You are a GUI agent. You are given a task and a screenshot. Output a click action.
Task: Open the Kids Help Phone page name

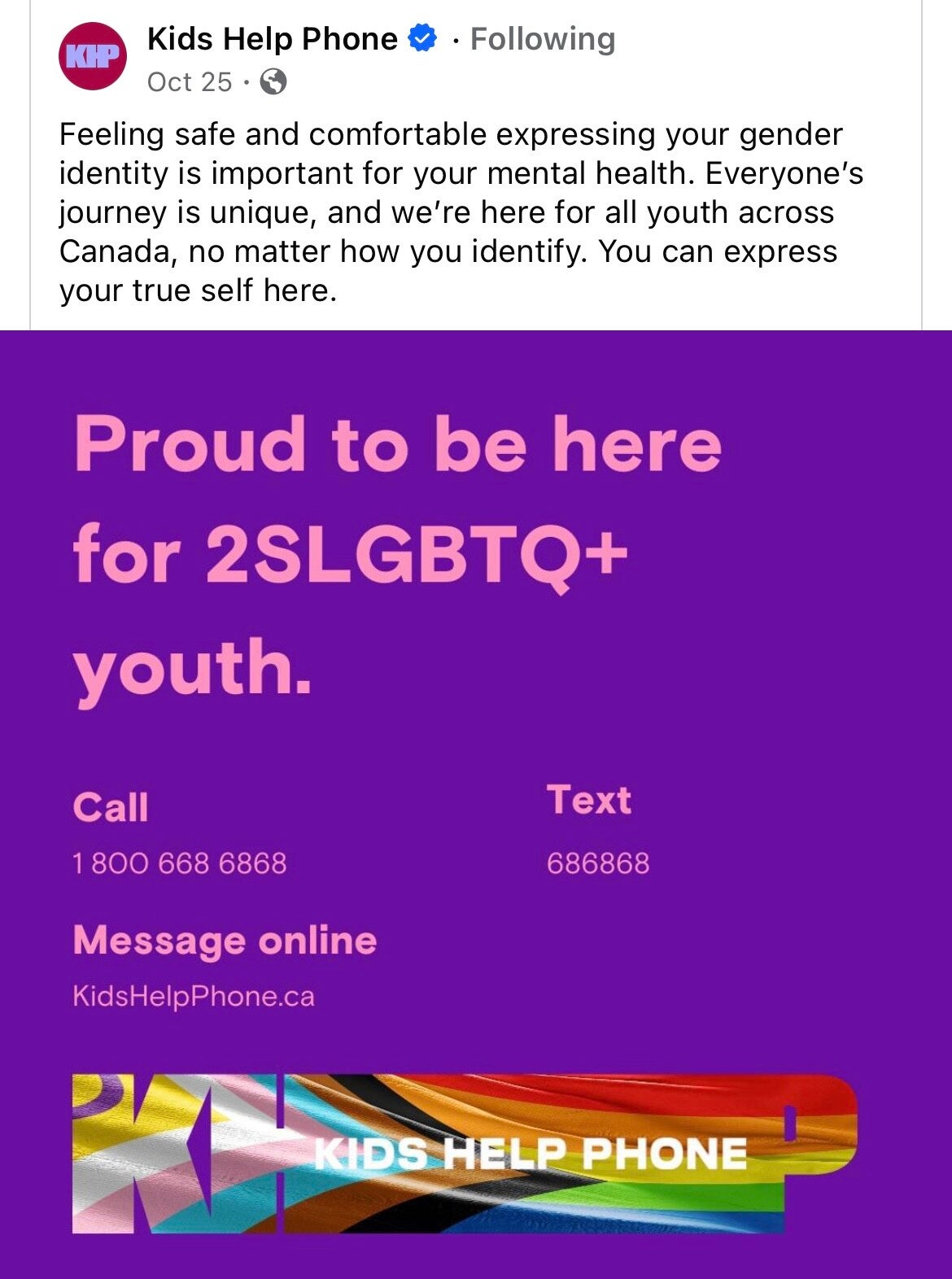(272, 39)
